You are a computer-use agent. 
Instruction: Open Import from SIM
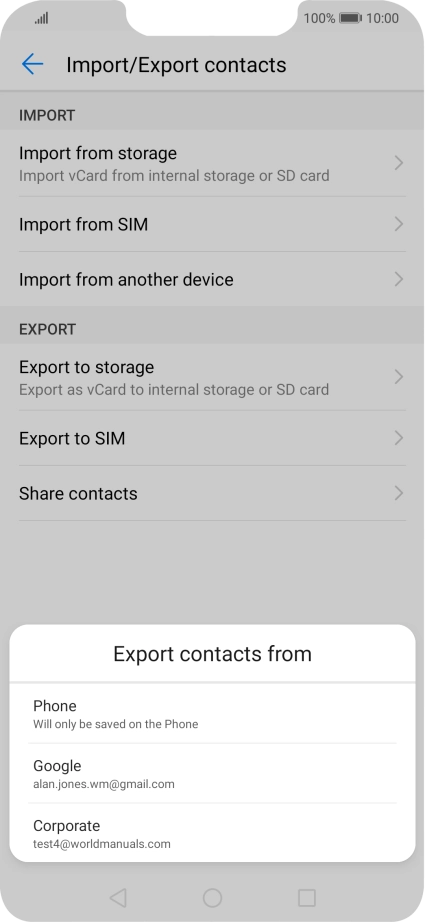212,224
